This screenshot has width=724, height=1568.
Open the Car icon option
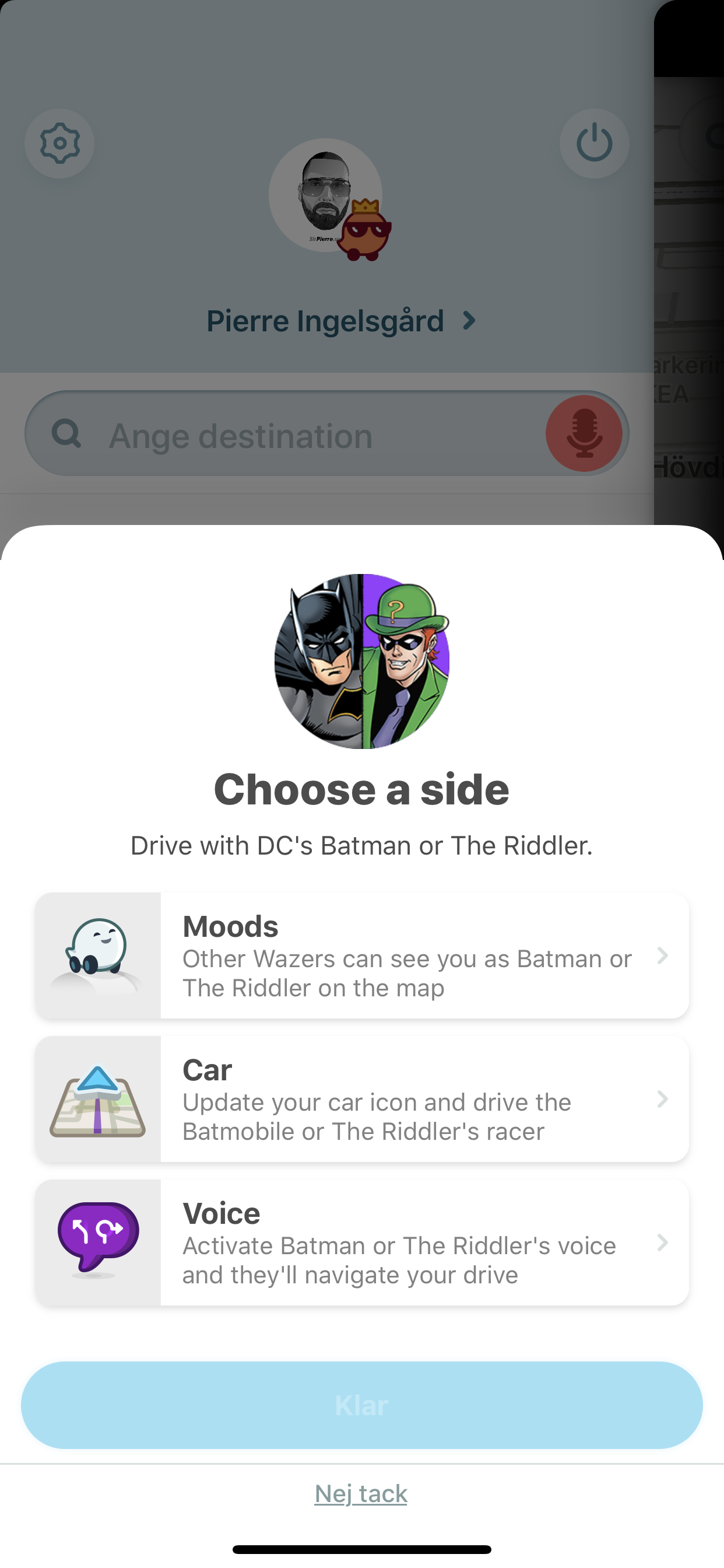[362, 1098]
